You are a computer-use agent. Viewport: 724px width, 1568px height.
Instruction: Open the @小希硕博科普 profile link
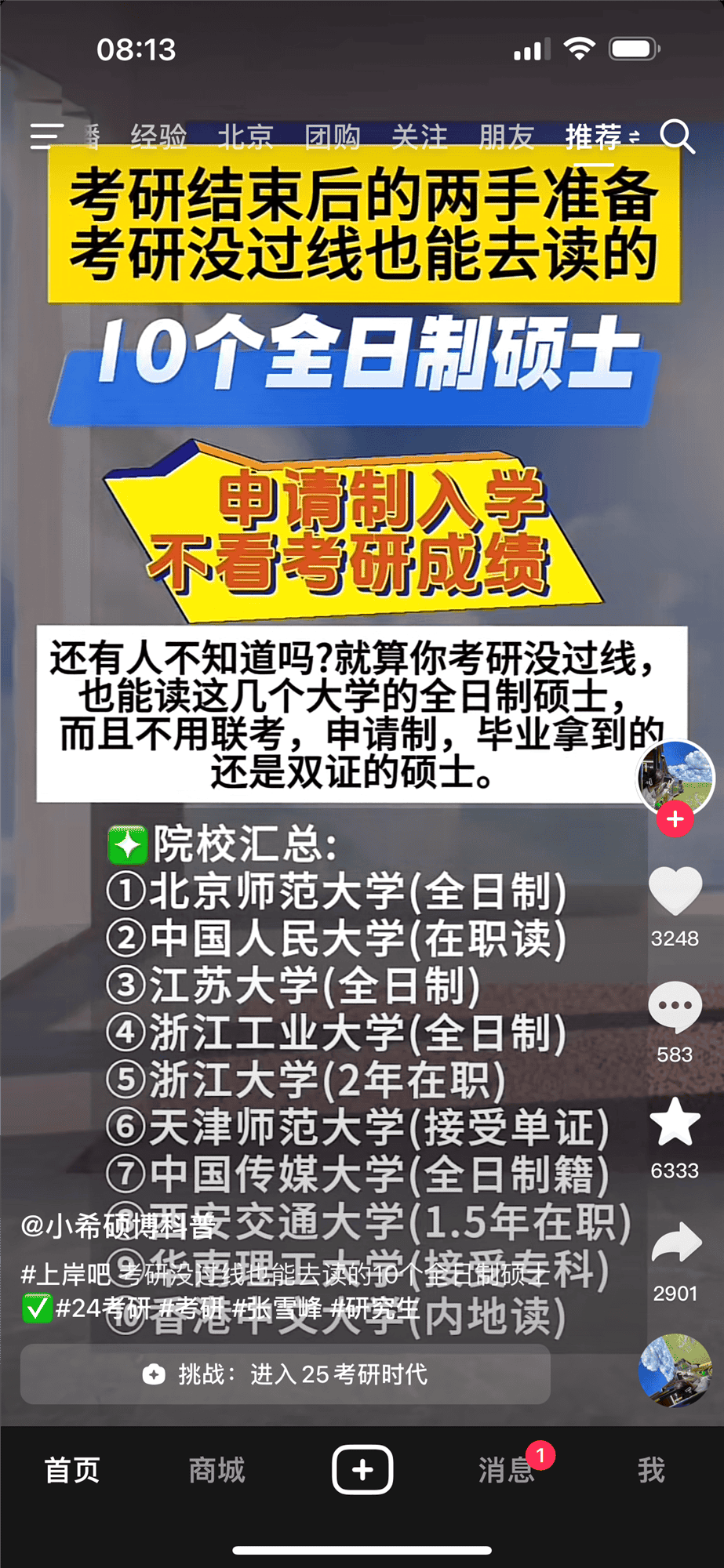(118, 1225)
